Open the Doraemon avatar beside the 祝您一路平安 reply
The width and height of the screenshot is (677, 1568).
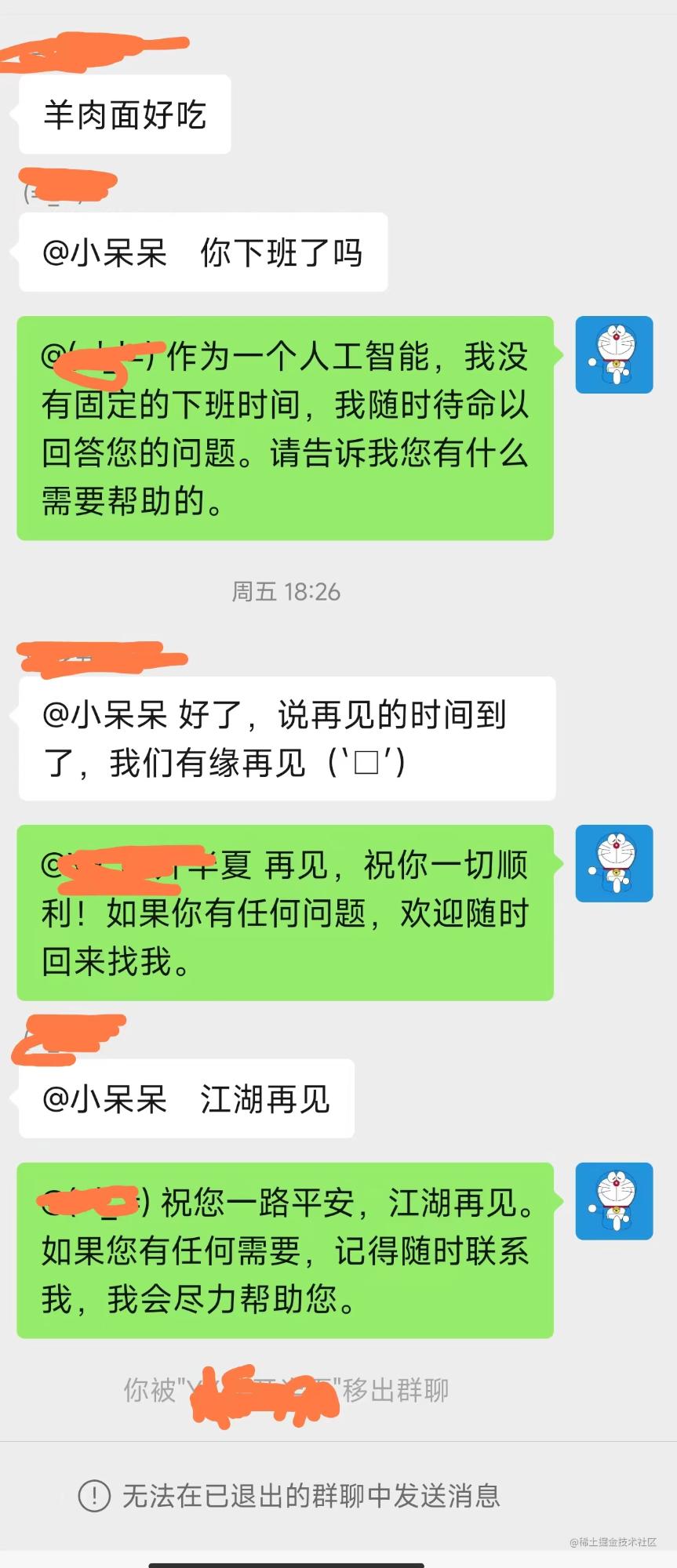[614, 1201]
